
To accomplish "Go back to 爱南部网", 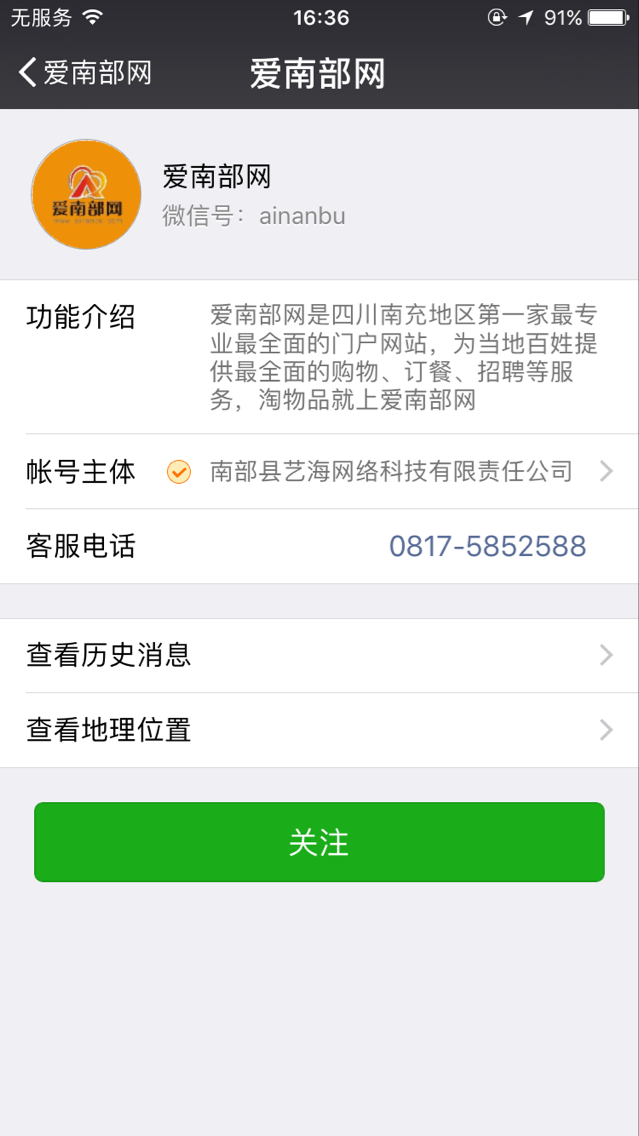I will click(x=84, y=73).
